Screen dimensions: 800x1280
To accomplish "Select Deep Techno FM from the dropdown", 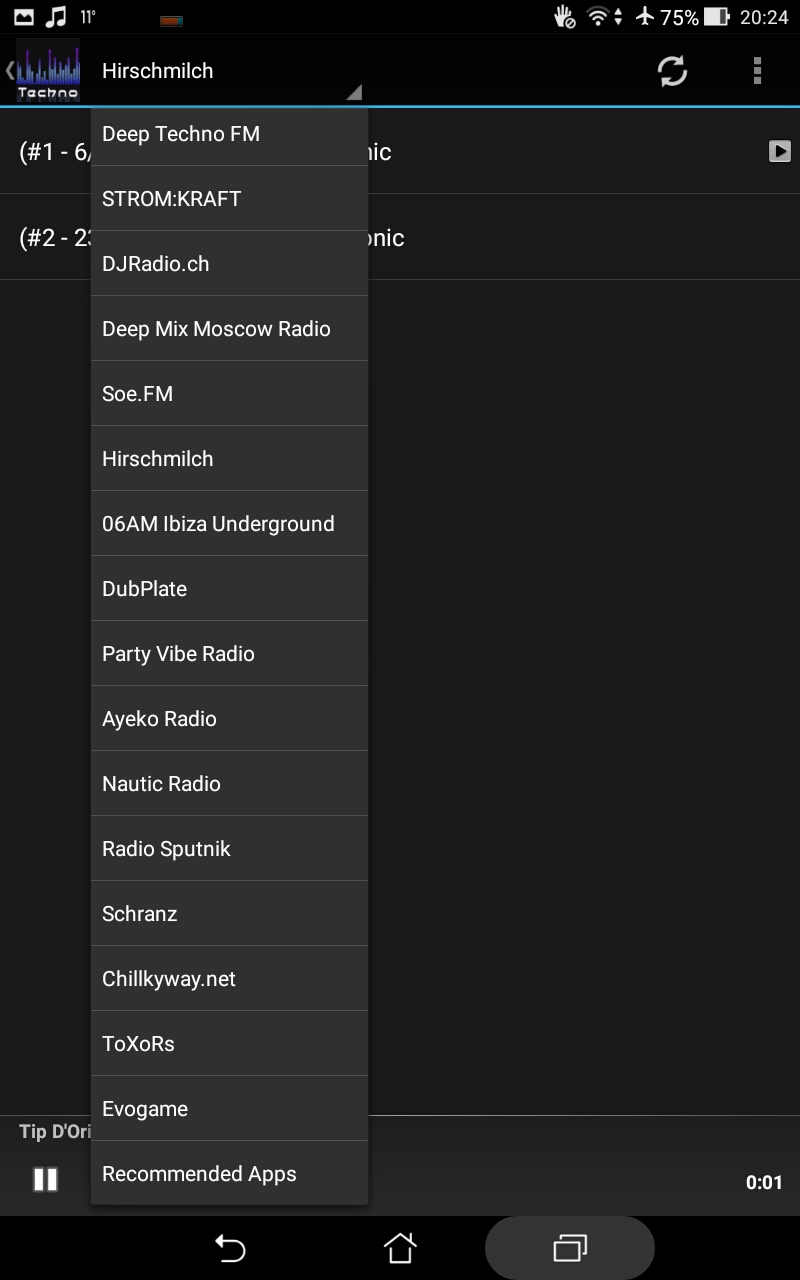I will click(x=180, y=133).
